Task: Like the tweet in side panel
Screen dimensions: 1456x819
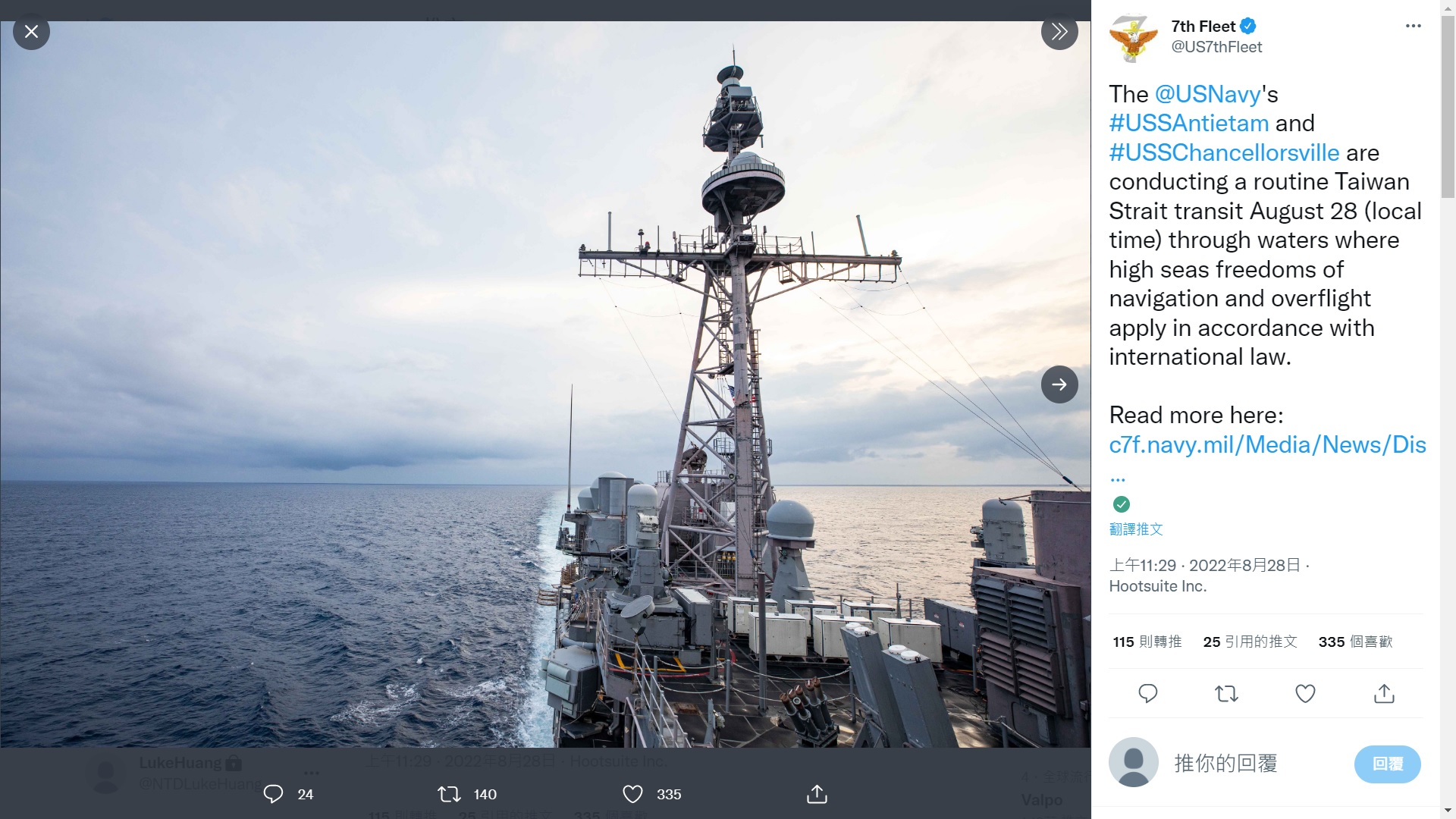Action: click(x=1305, y=693)
